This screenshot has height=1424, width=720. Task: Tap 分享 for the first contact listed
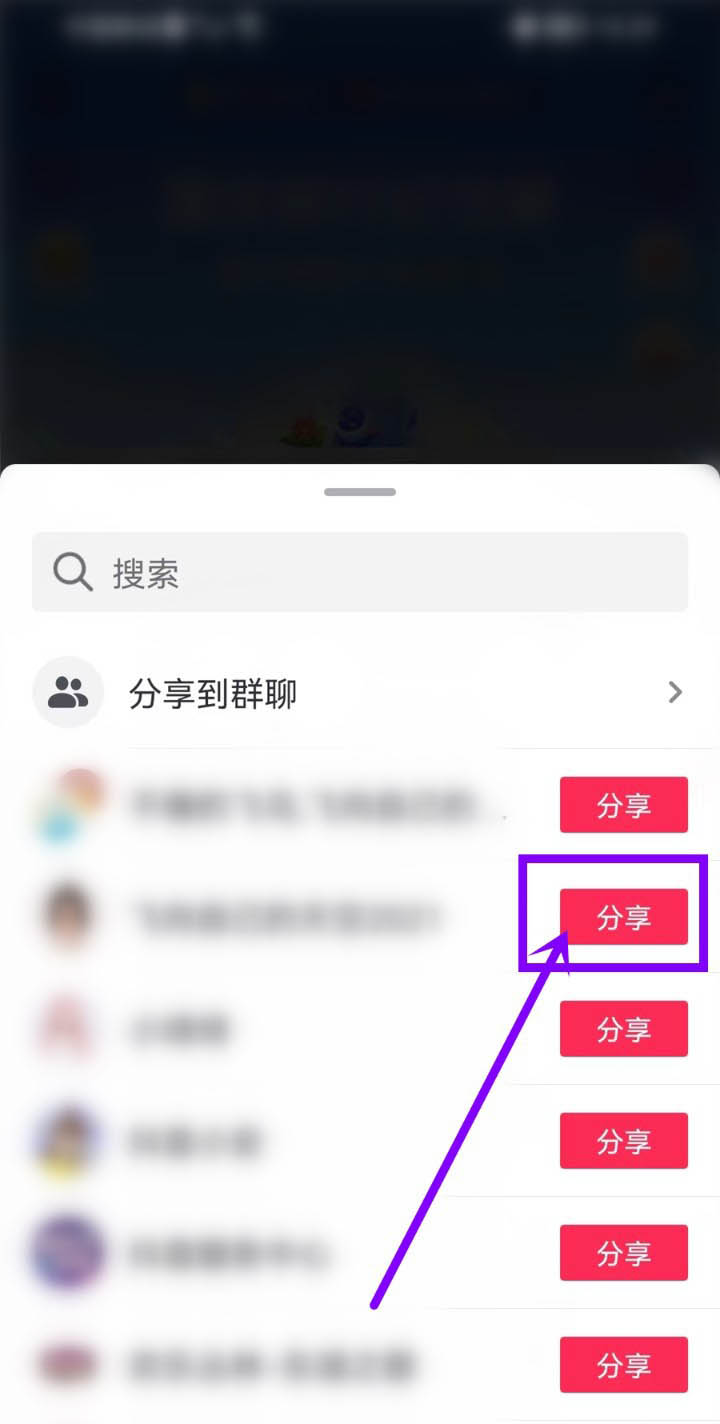tap(623, 804)
